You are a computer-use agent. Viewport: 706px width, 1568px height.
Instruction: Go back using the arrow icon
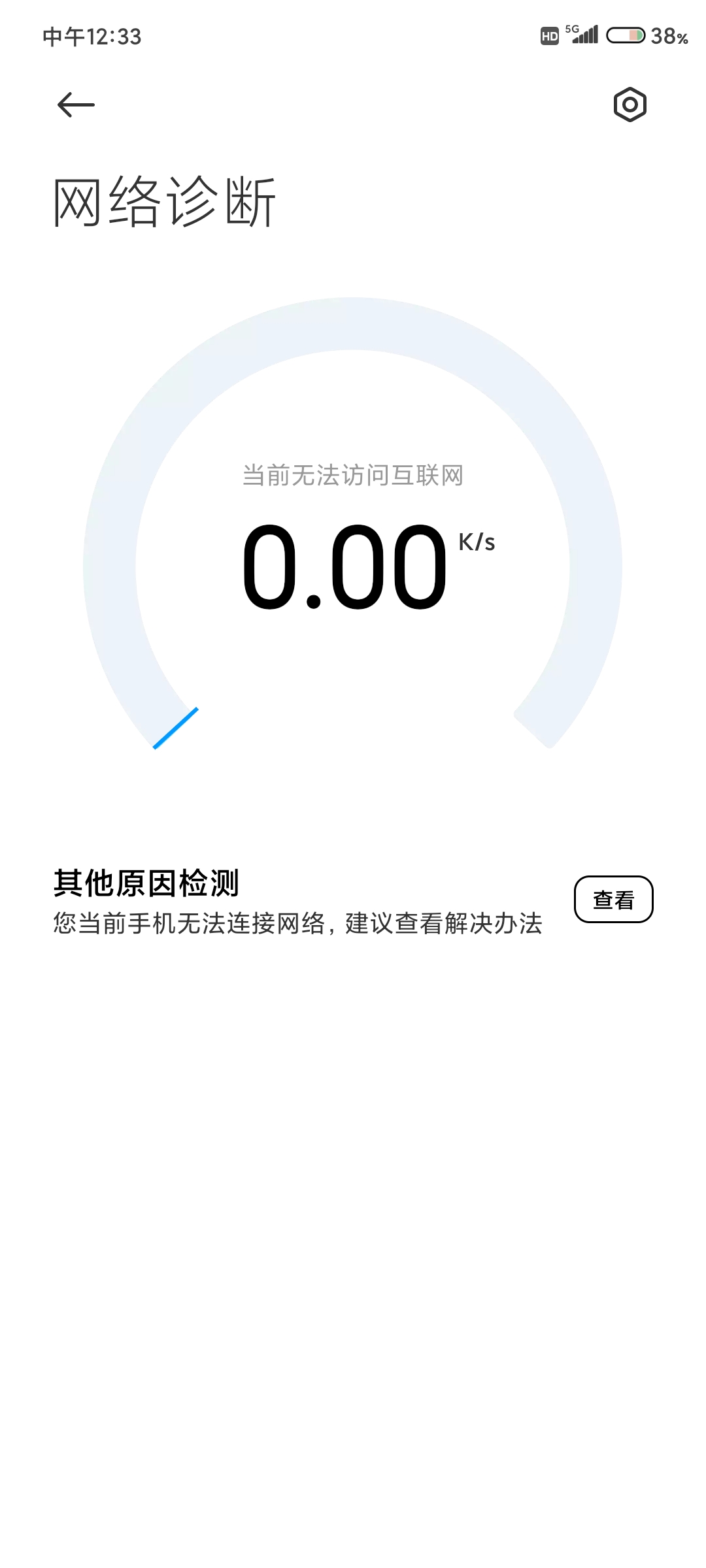coord(76,105)
